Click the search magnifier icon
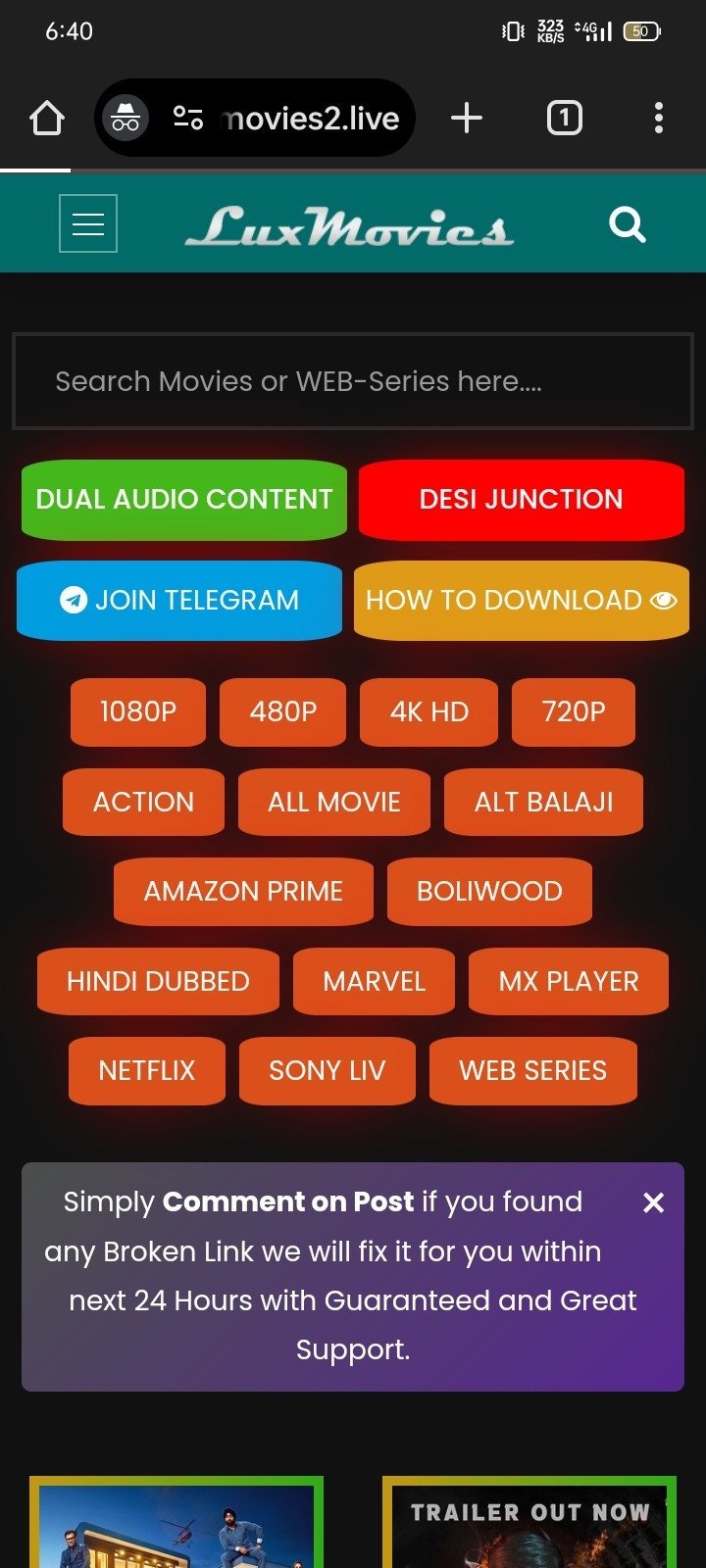The image size is (706, 1568). pos(627,224)
